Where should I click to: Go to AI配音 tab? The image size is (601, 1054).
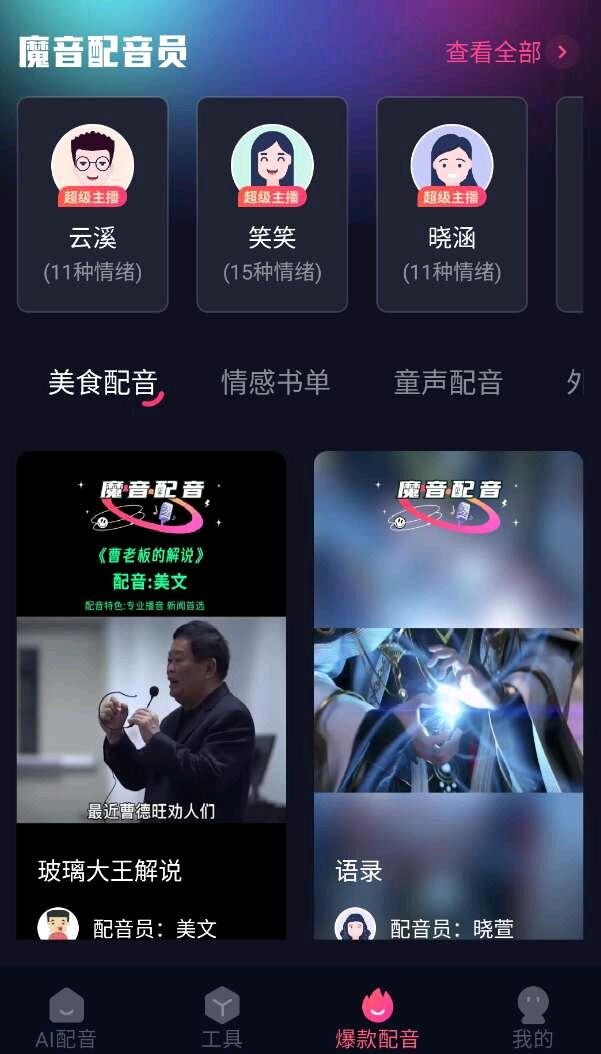pos(66,1017)
